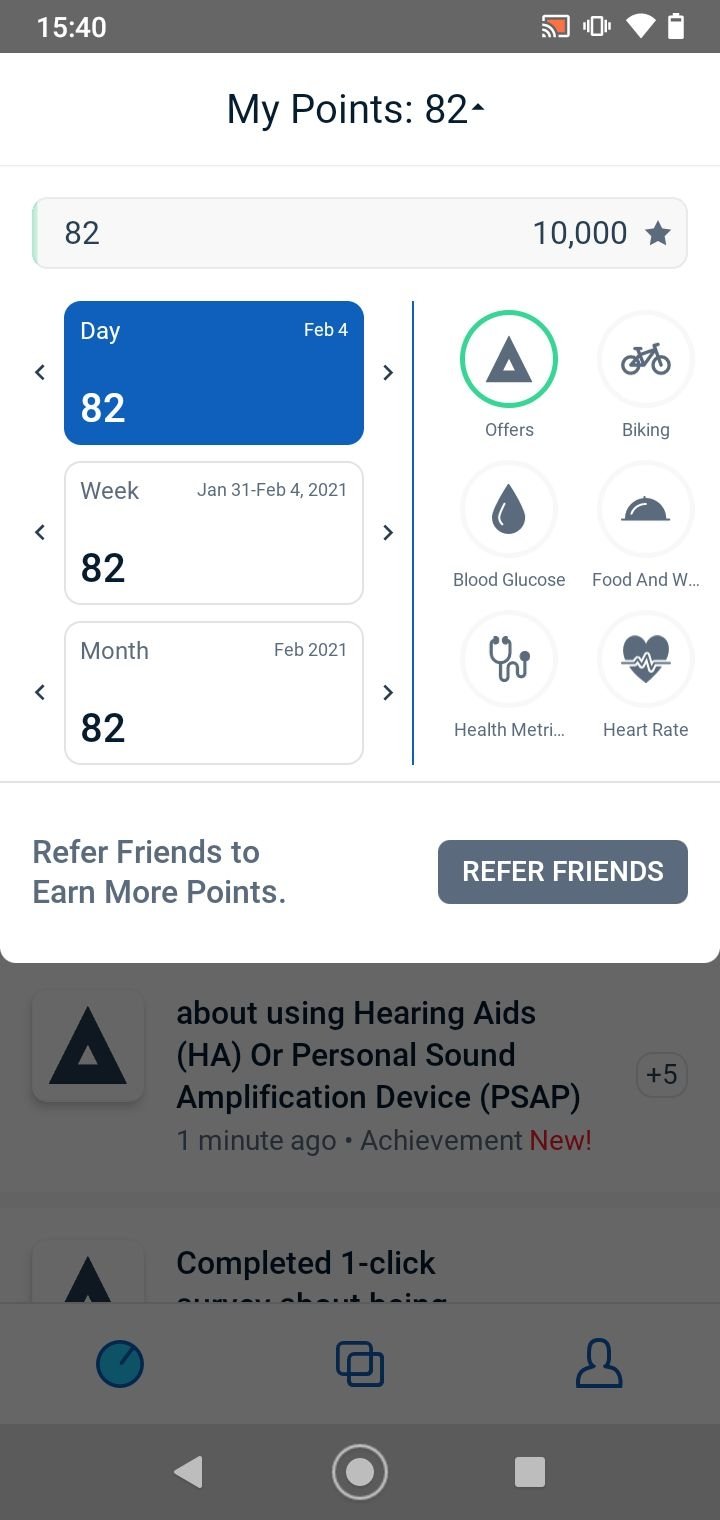Screen dimensions: 720x1520
Task: Go to previous day
Action: 40,373
